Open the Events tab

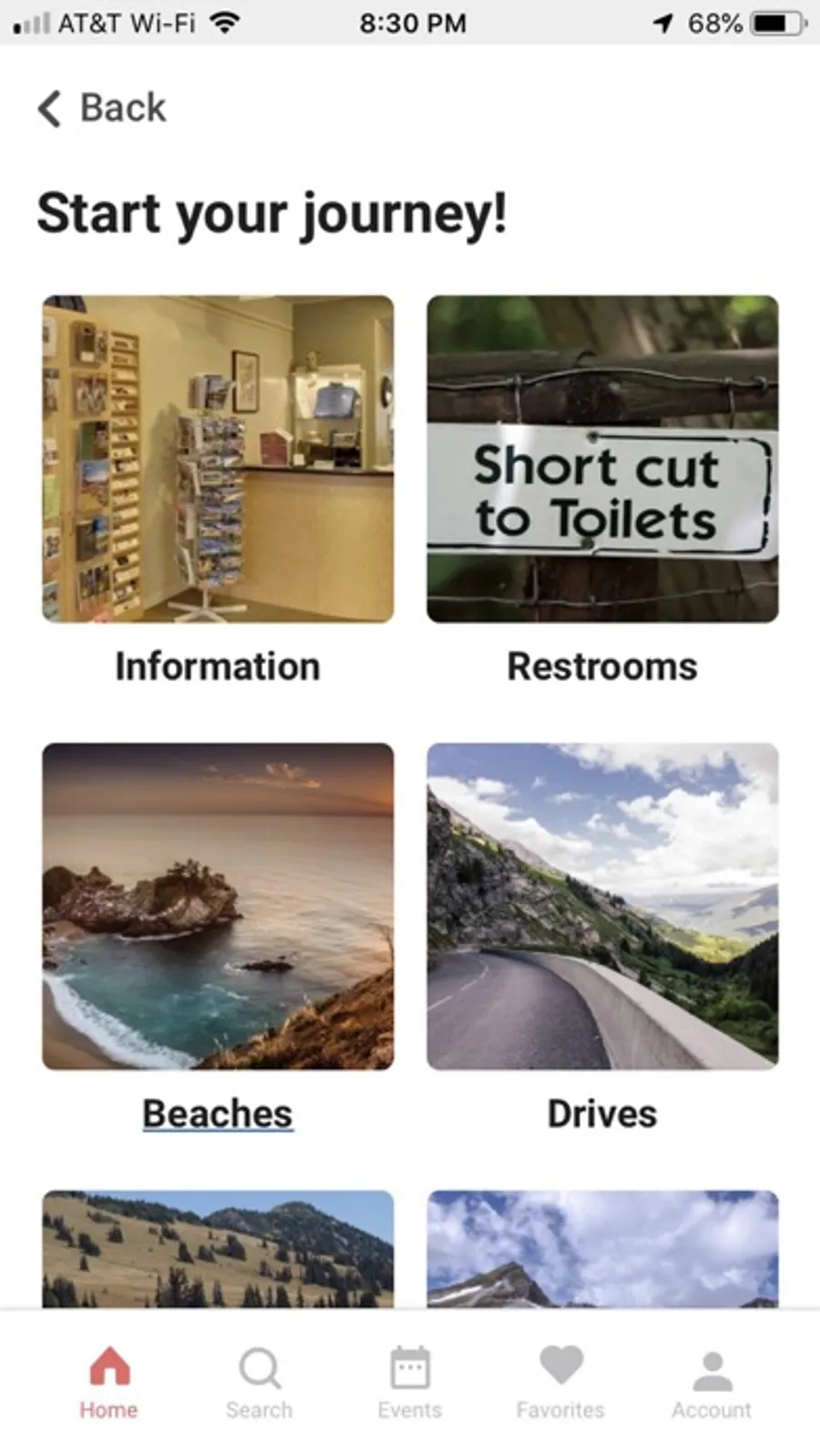coord(409,1382)
